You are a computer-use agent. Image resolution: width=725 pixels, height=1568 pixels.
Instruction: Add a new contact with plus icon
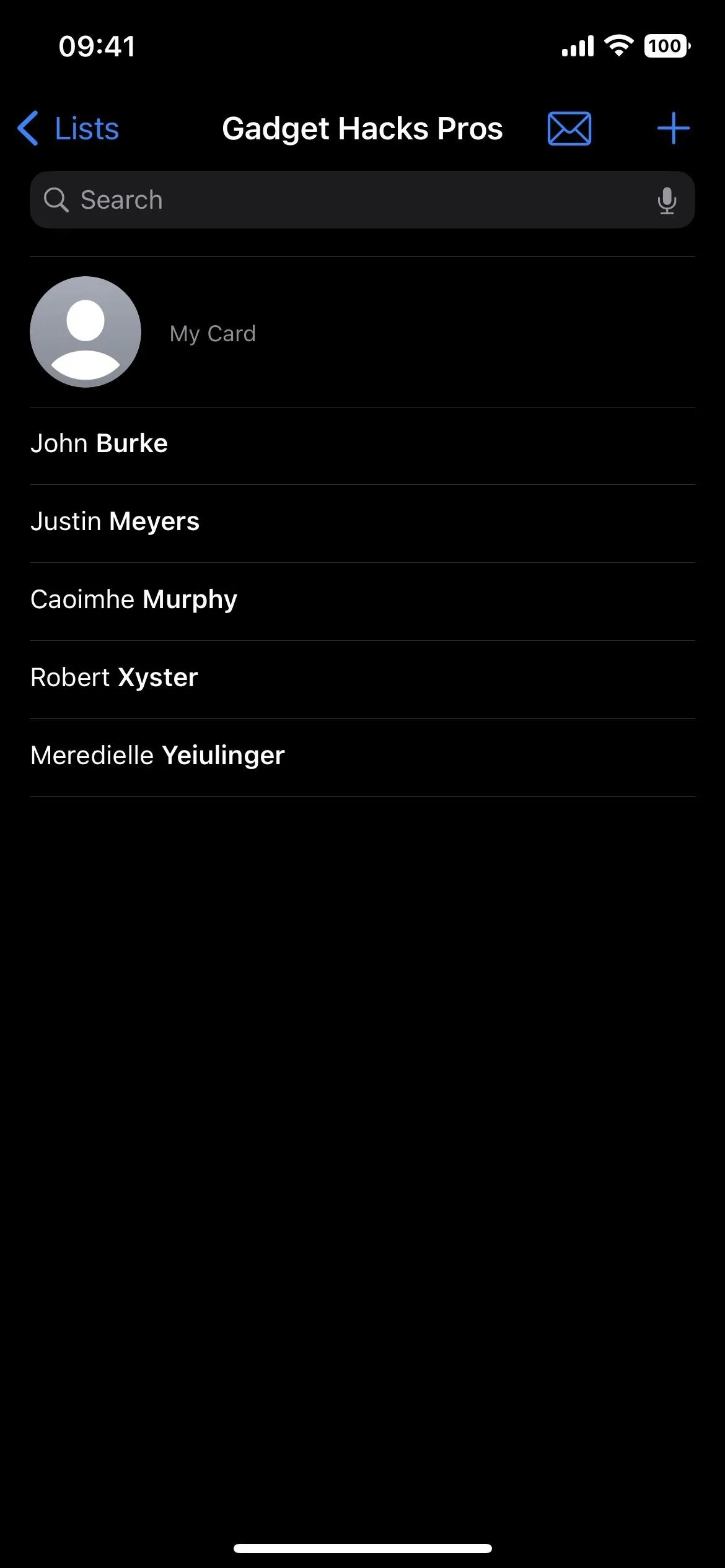tap(673, 129)
